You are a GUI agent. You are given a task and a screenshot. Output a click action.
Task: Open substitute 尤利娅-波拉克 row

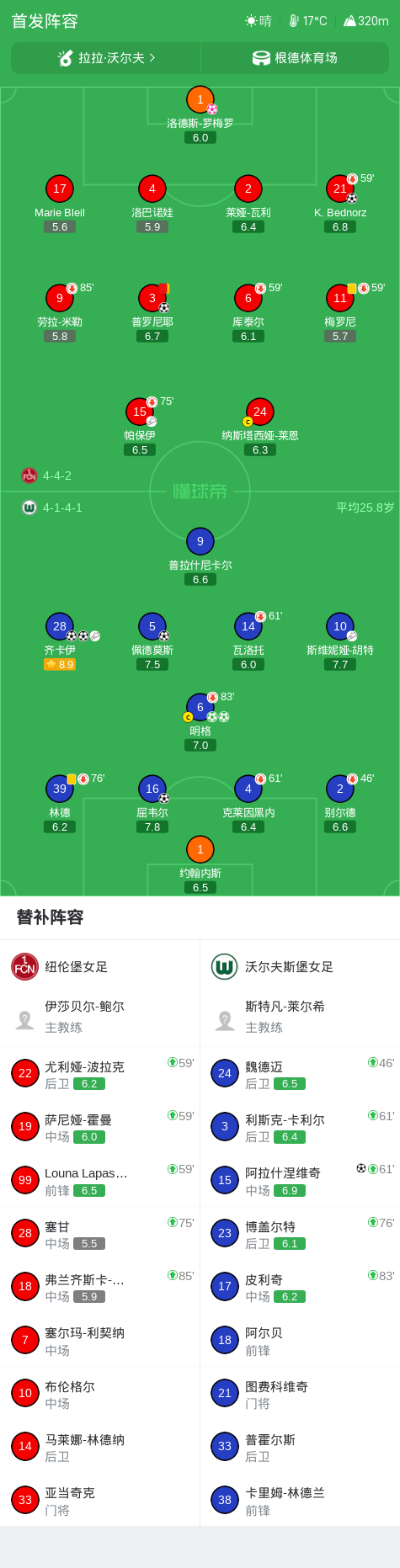(99, 1074)
